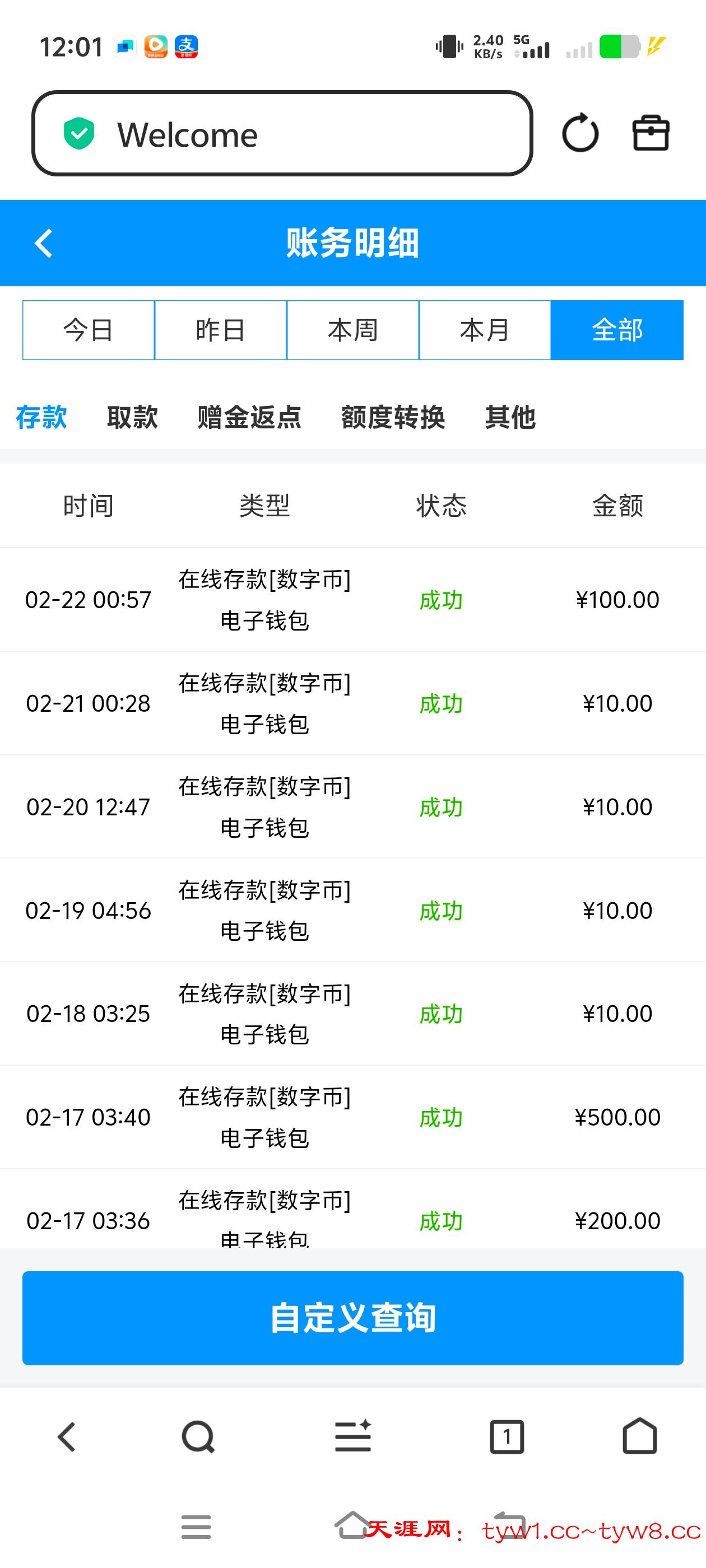Go back from 账务明细 page
Viewport: 706px width, 1568px height.
point(44,244)
